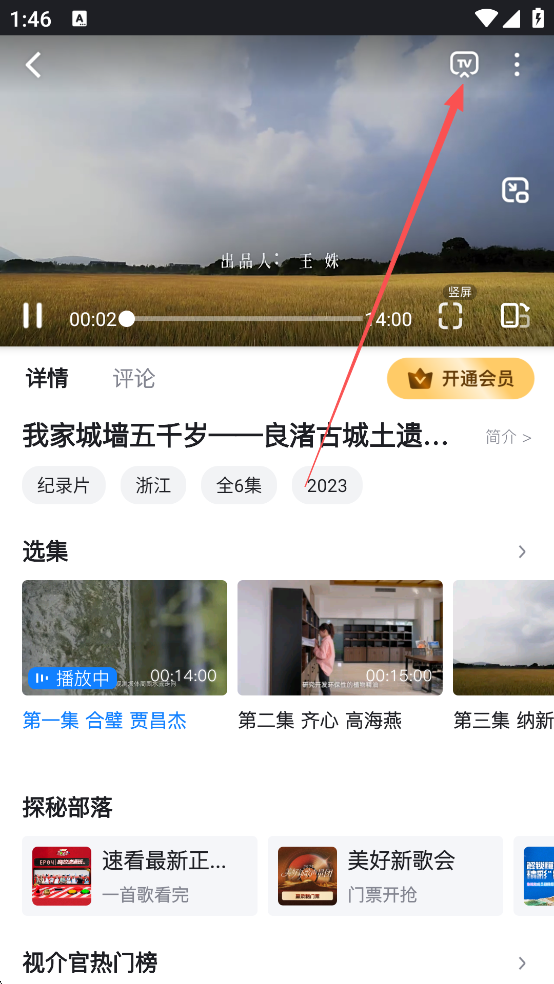Viewport: 554px width, 984px height.
Task: Tap the 纪录片 chip
Action: point(64,485)
